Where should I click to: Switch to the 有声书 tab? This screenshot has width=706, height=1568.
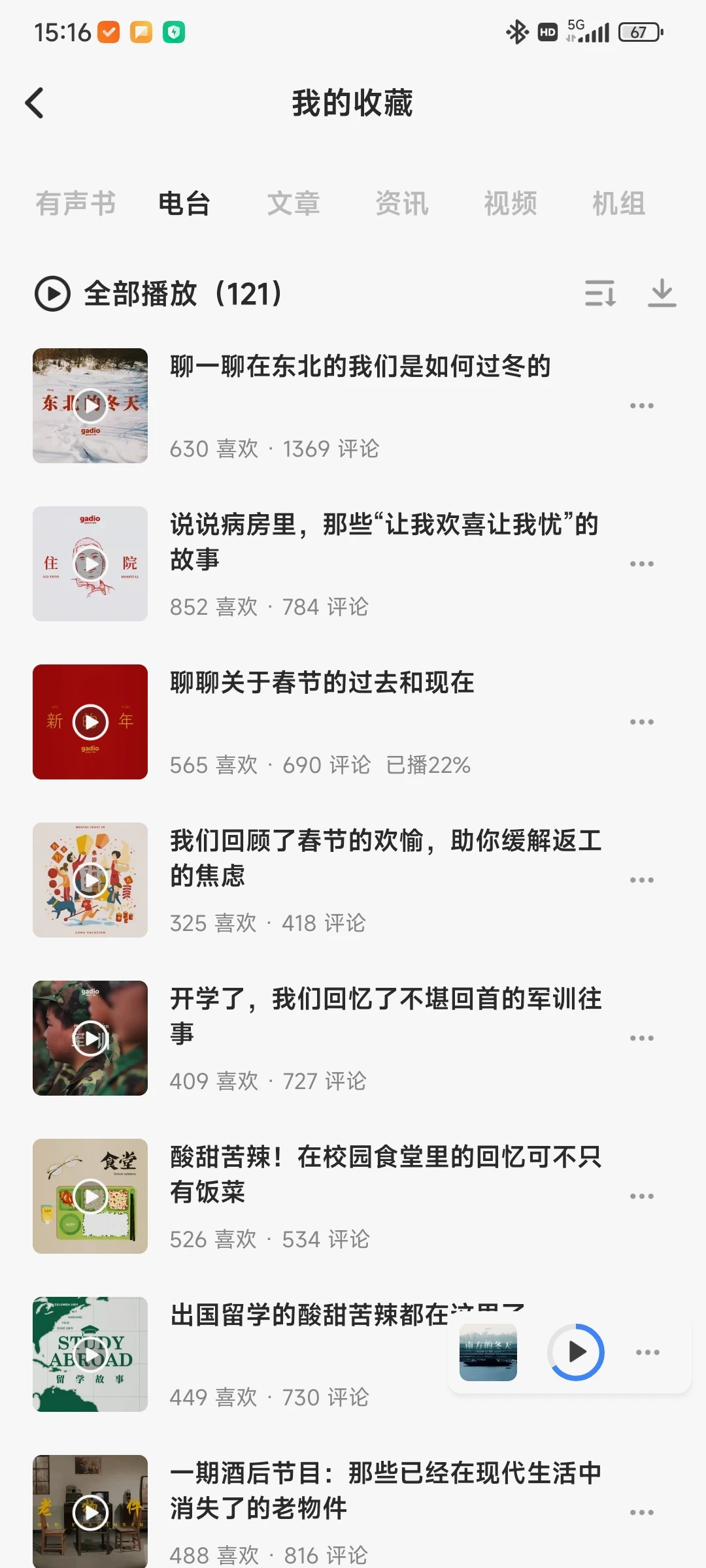pos(76,203)
